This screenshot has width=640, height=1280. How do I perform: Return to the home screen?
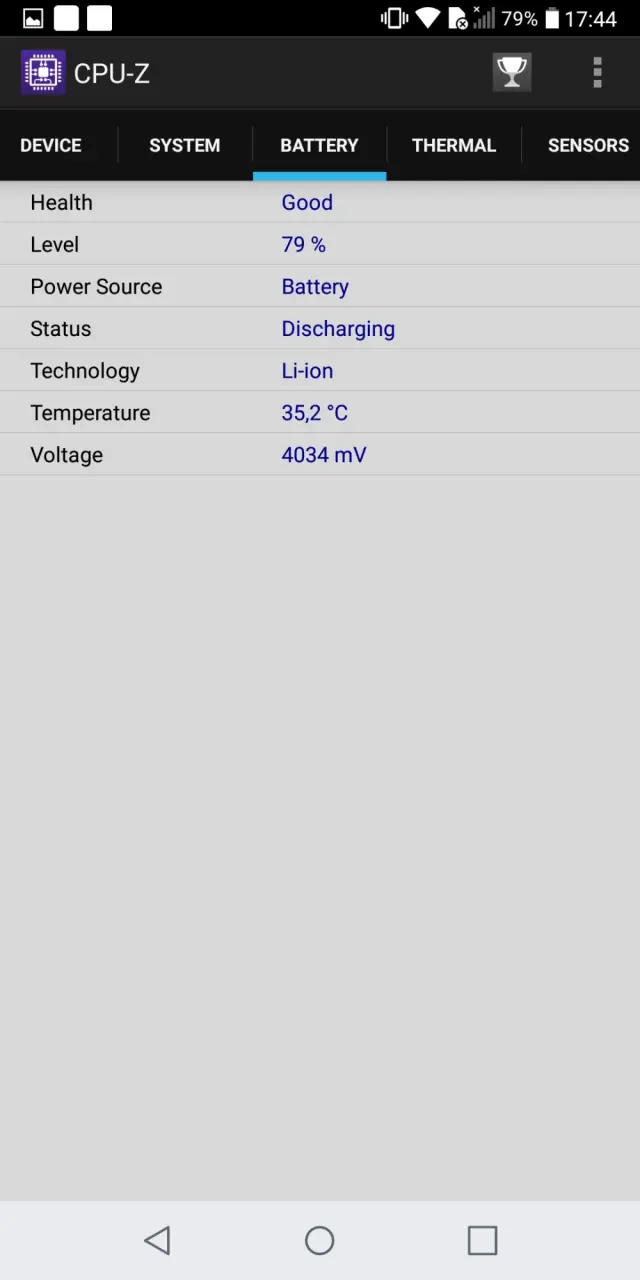pos(319,1240)
